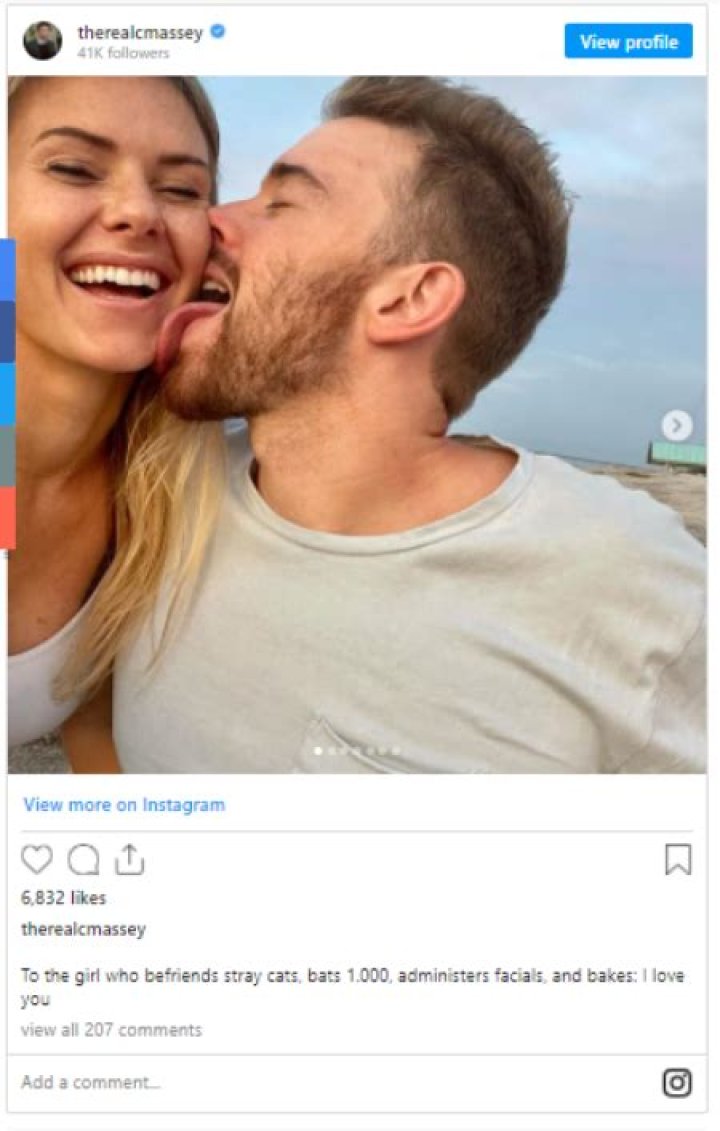The height and width of the screenshot is (1131, 720).
Task: Open comments via the speech bubble icon
Action: 83,859
